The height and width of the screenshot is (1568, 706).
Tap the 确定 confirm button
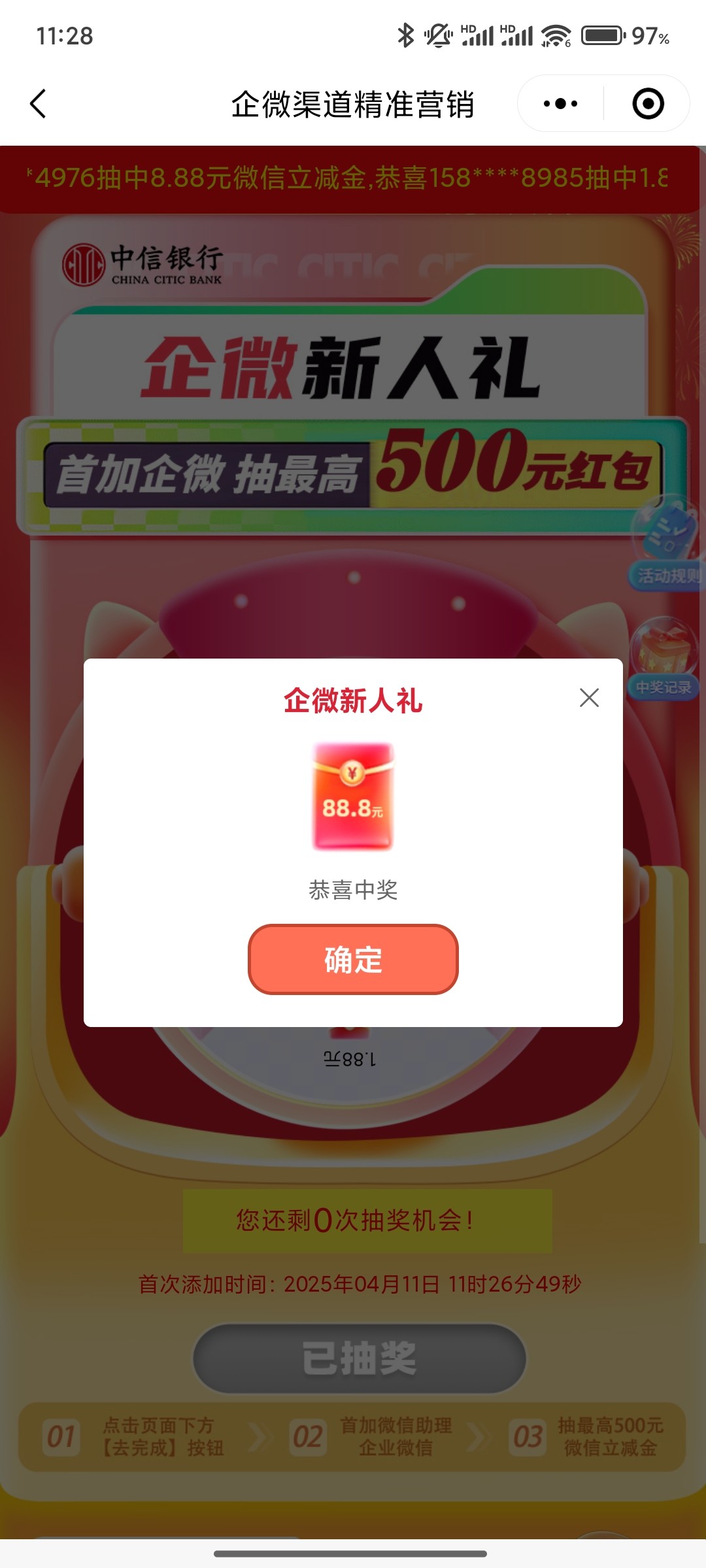pos(353,959)
